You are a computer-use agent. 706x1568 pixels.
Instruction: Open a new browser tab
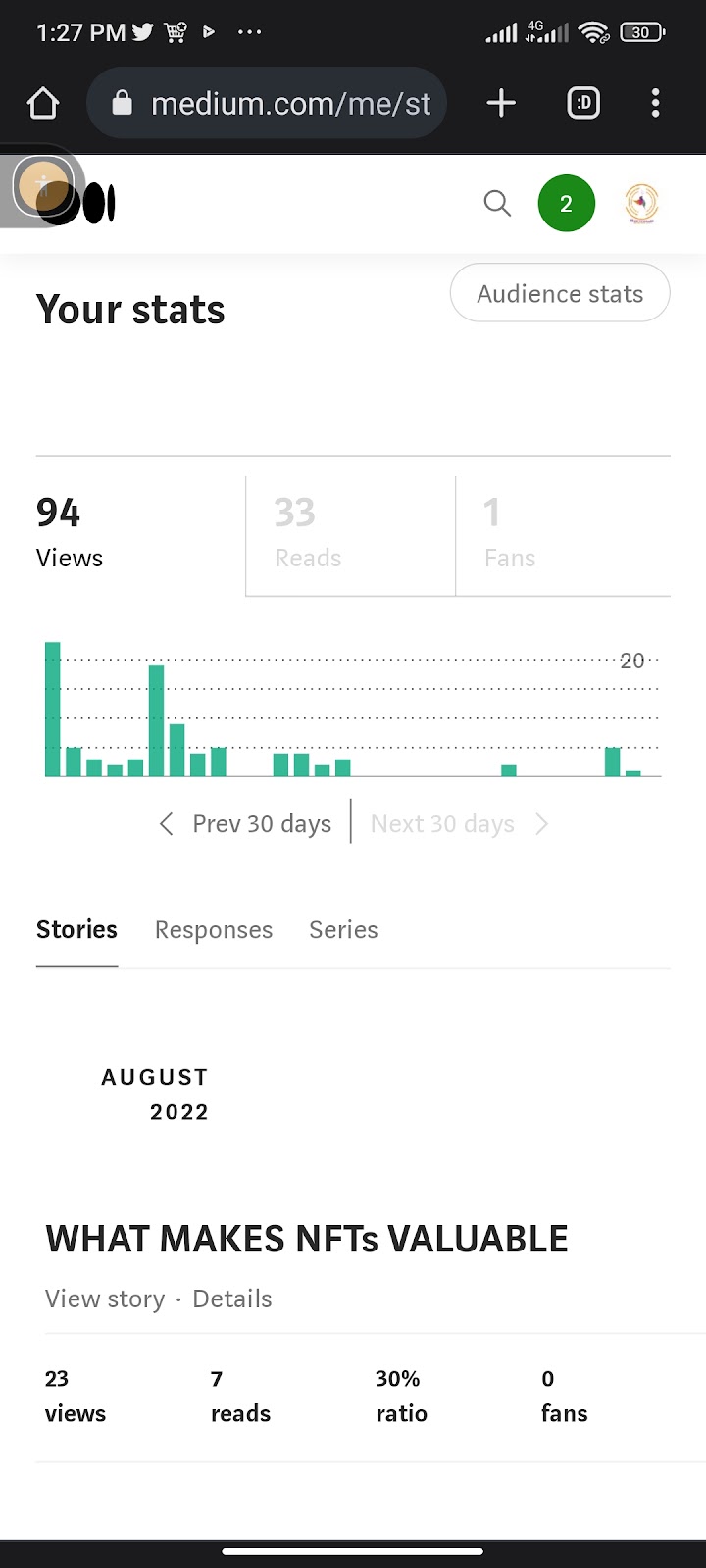501,103
